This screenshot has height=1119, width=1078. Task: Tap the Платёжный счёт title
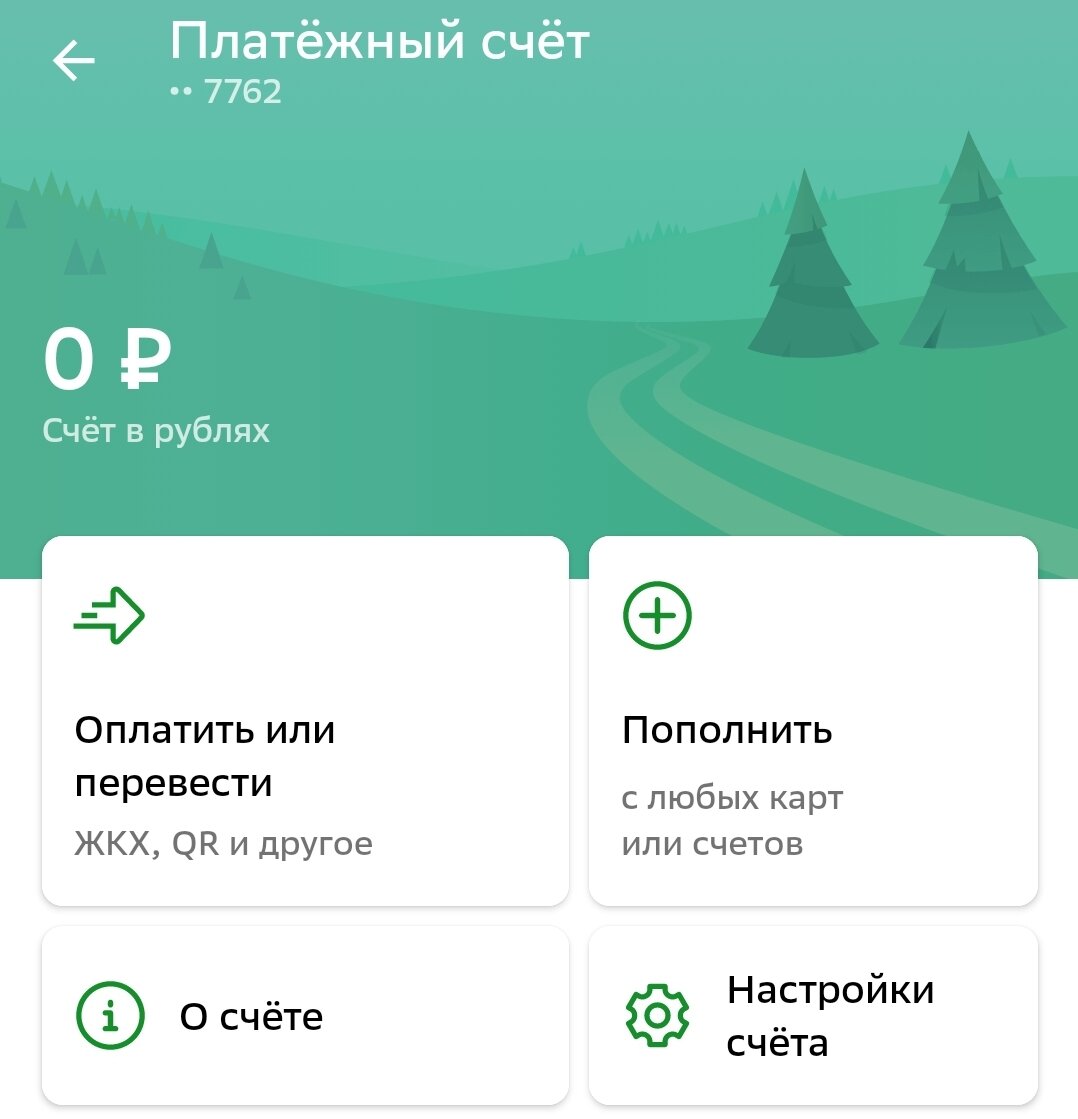pos(380,42)
